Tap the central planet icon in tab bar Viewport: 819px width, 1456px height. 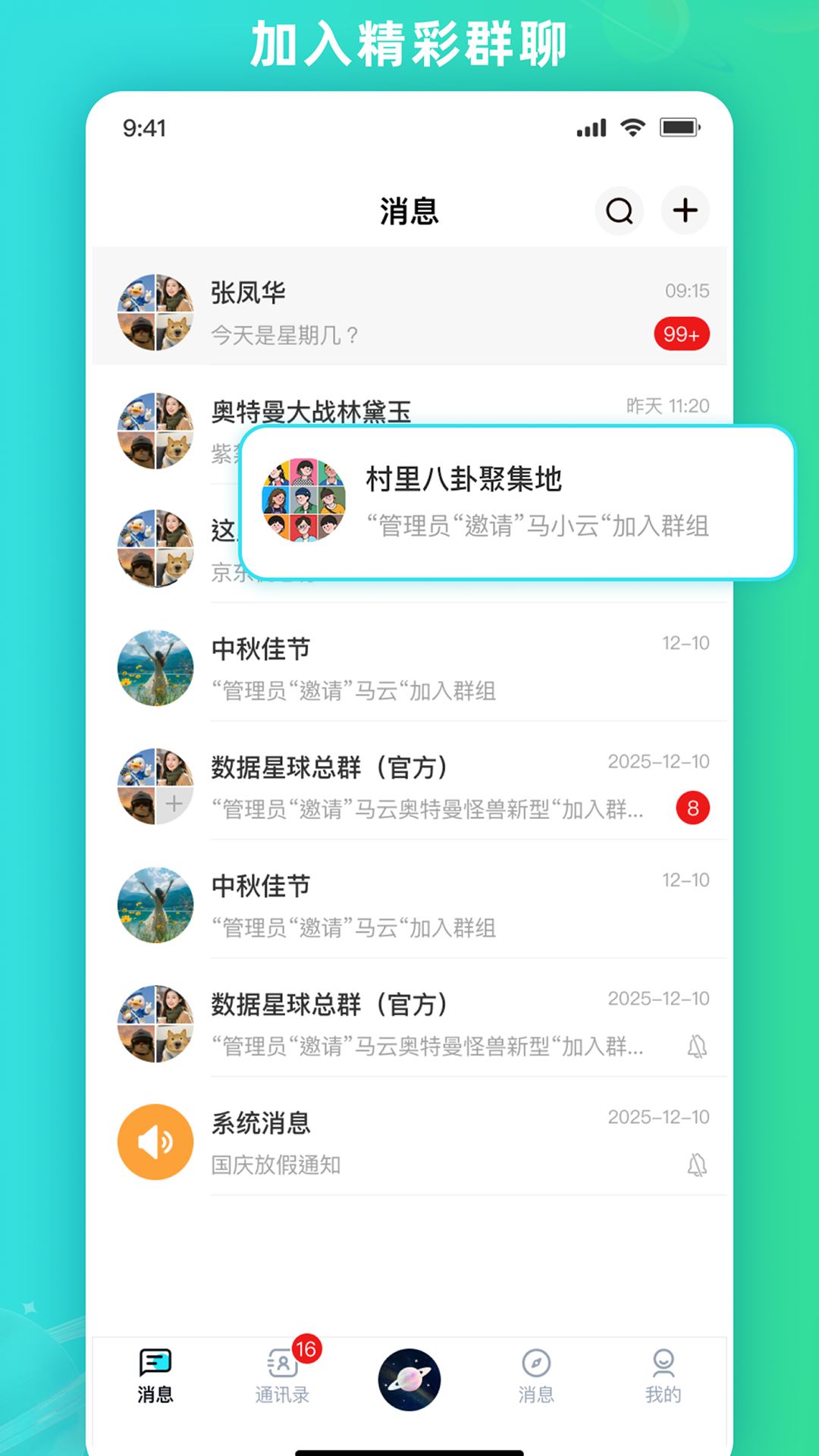pos(409,1380)
